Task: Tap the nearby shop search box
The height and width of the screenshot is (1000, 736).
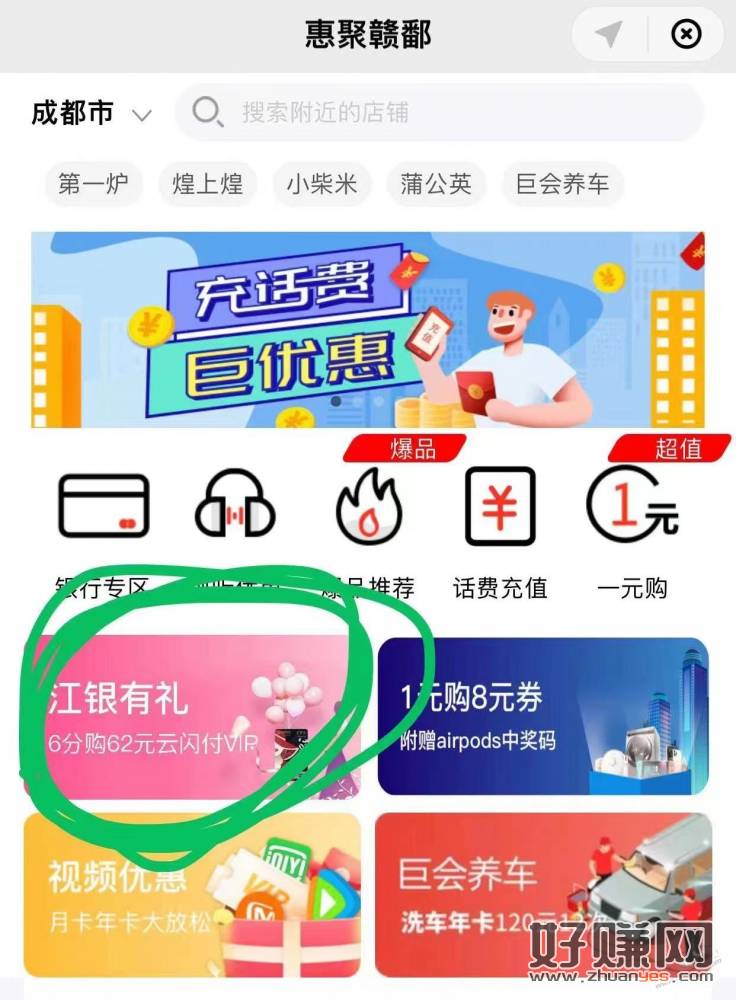Action: [x=440, y=112]
